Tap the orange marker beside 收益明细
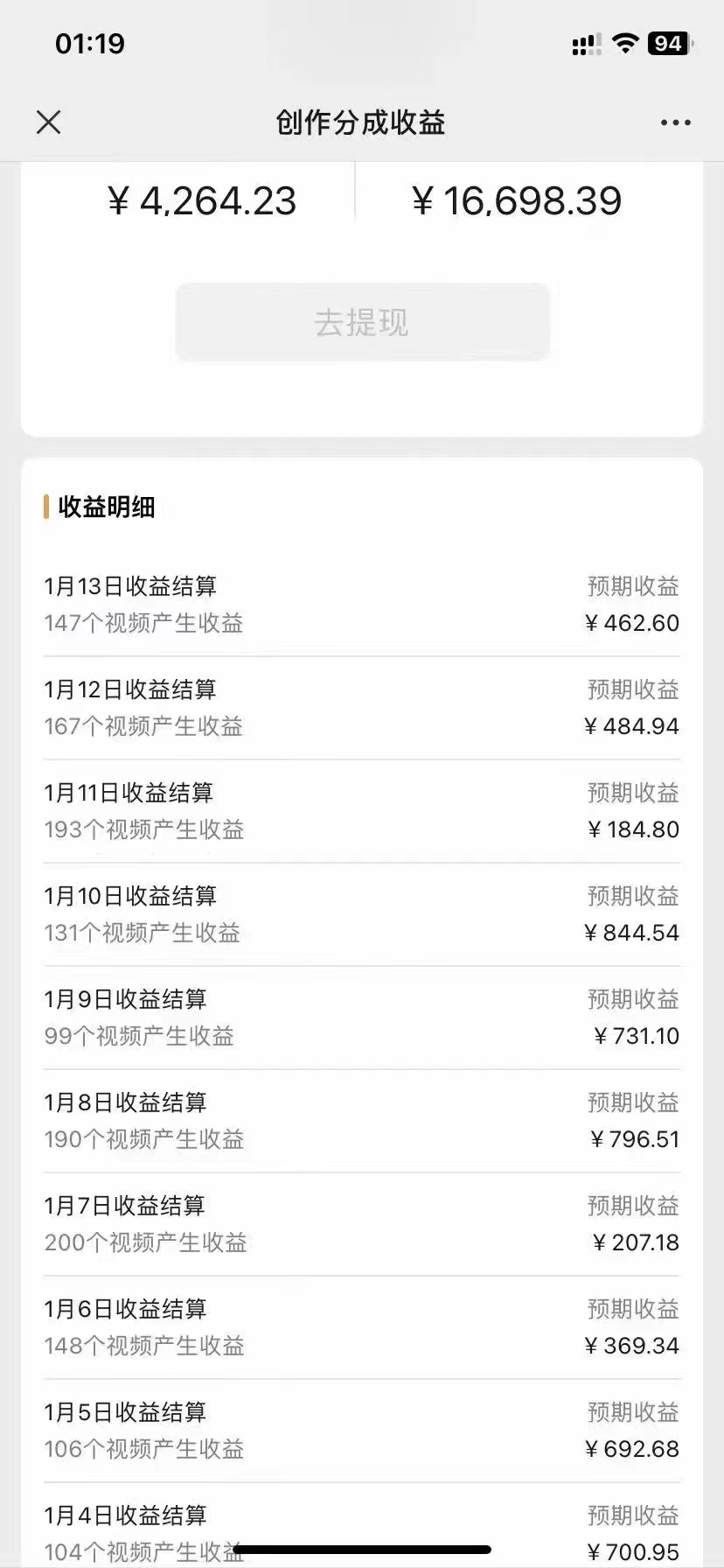Screen dimensions: 724x1568 point(47,507)
